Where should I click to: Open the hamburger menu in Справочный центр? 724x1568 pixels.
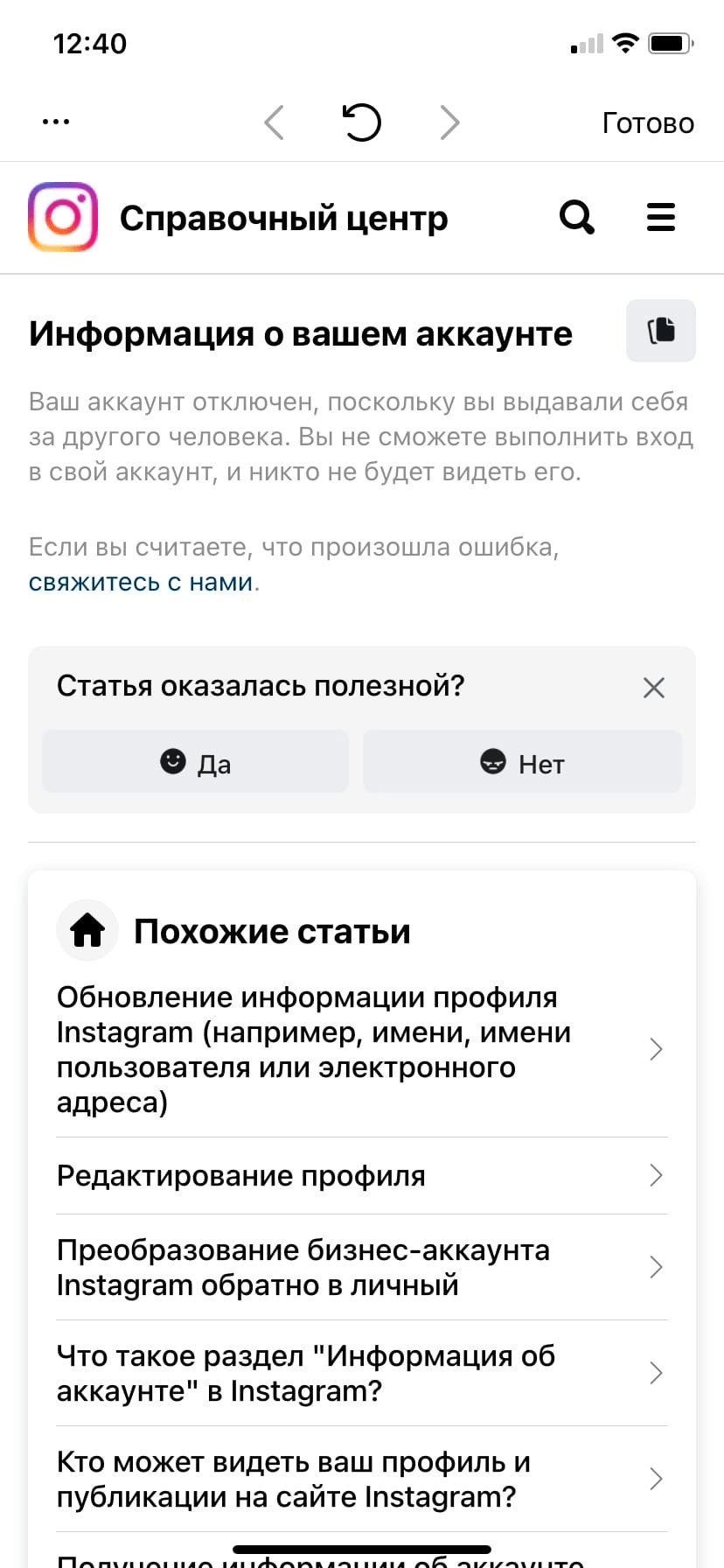pos(661,217)
